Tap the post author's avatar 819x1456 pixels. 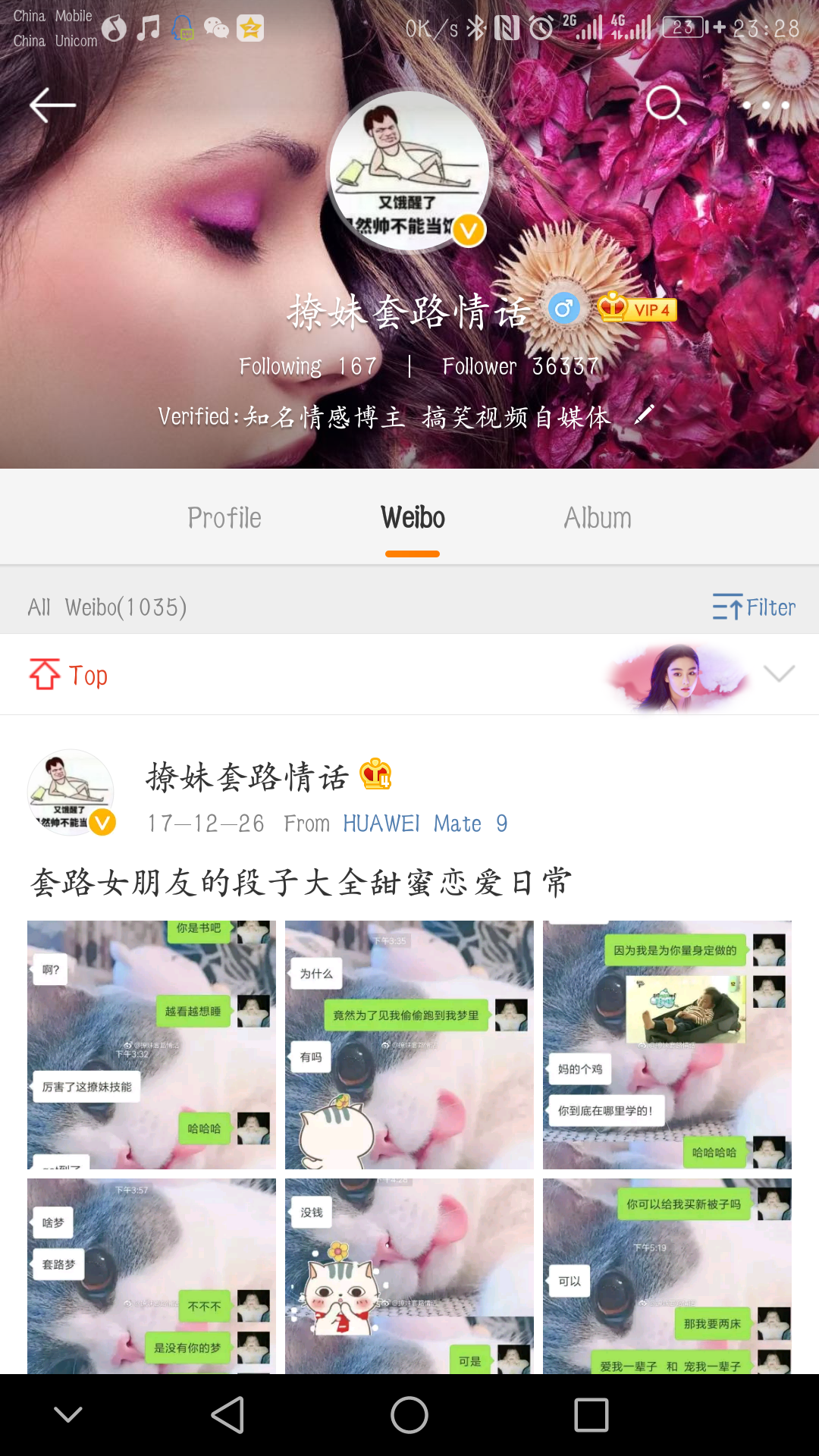click(x=71, y=792)
